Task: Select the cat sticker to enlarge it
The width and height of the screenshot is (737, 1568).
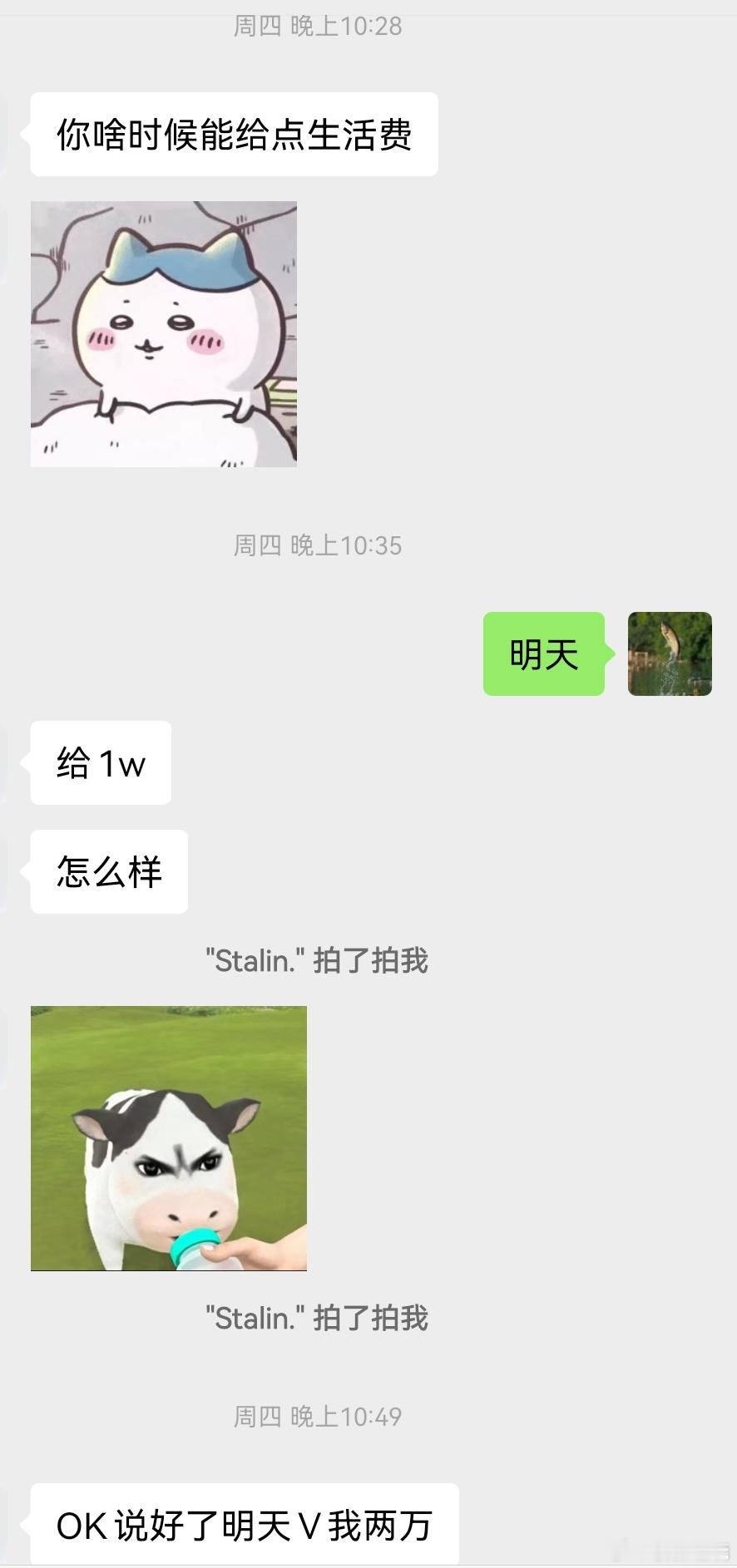Action: (x=163, y=333)
